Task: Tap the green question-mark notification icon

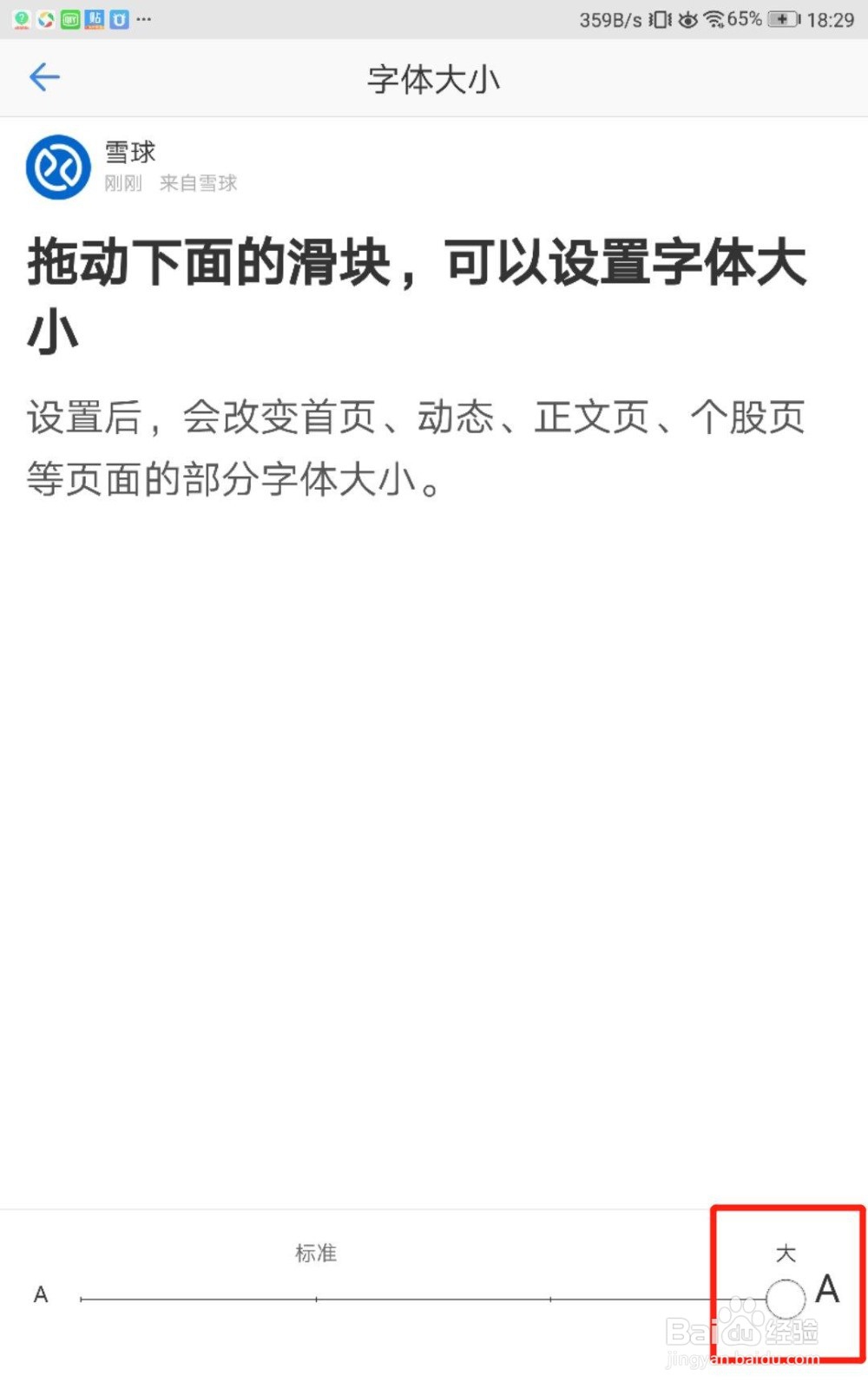Action: [19, 18]
